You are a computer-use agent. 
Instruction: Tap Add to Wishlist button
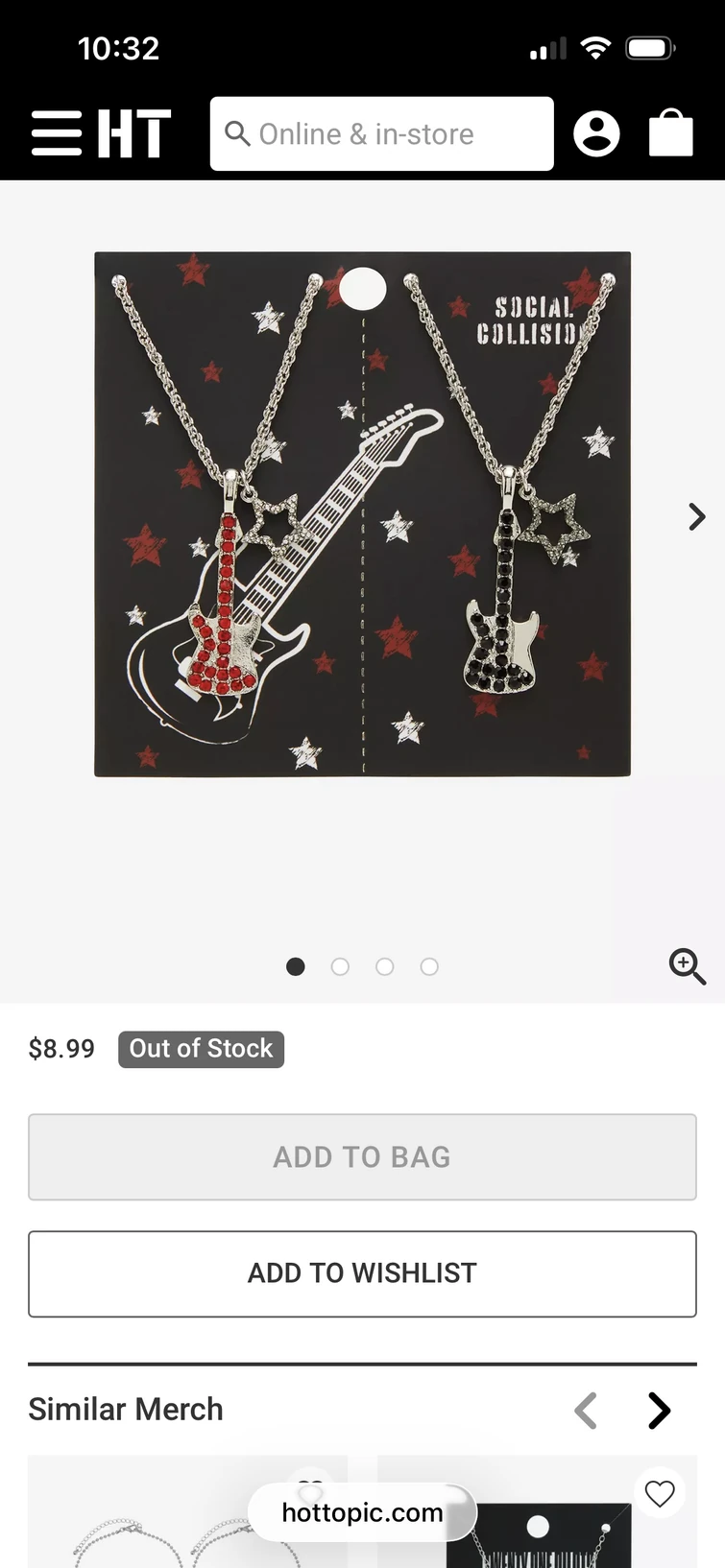click(x=362, y=1273)
